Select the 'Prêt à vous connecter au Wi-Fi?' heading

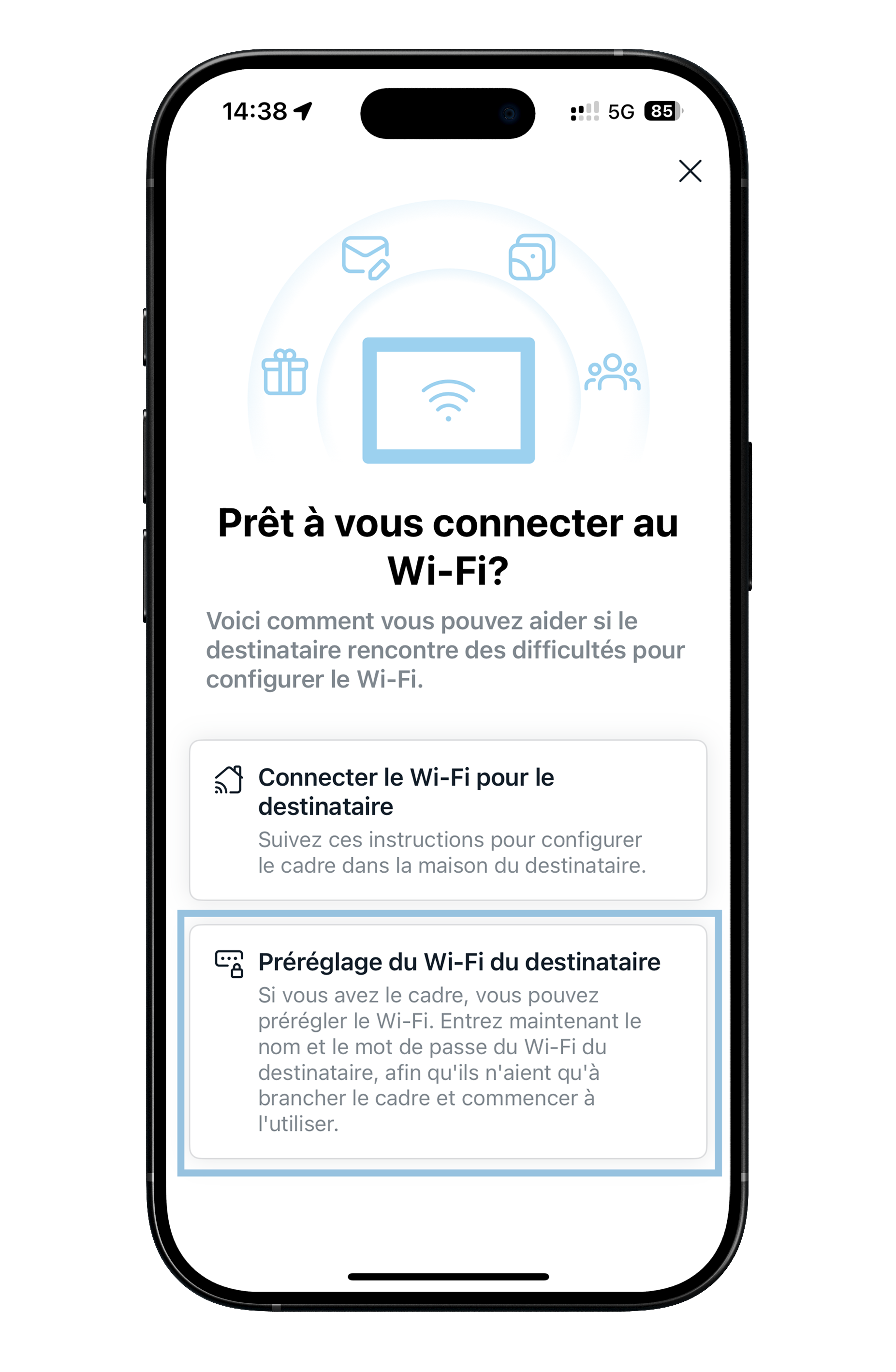click(448, 548)
